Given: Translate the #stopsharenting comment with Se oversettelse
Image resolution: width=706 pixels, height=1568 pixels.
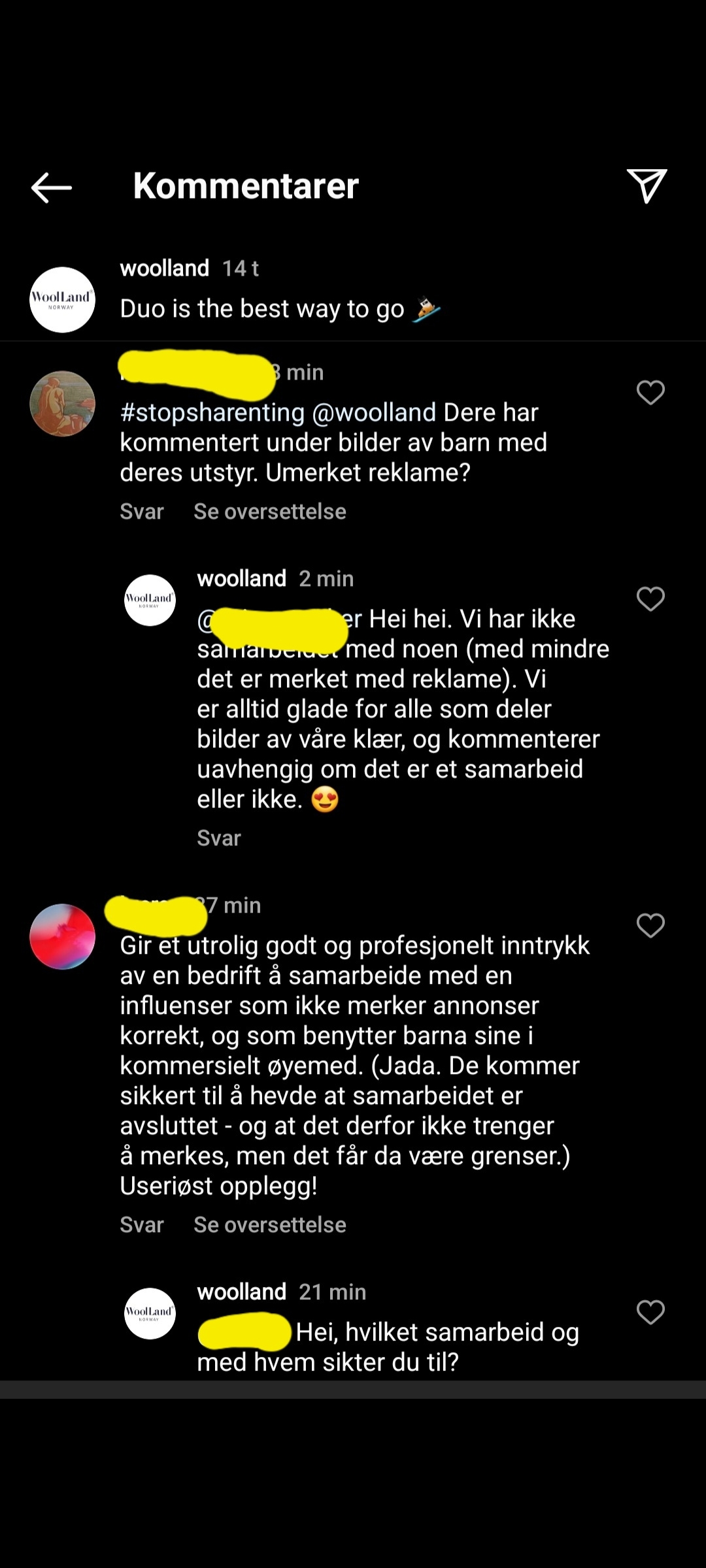Looking at the screenshot, I should pos(270,512).
